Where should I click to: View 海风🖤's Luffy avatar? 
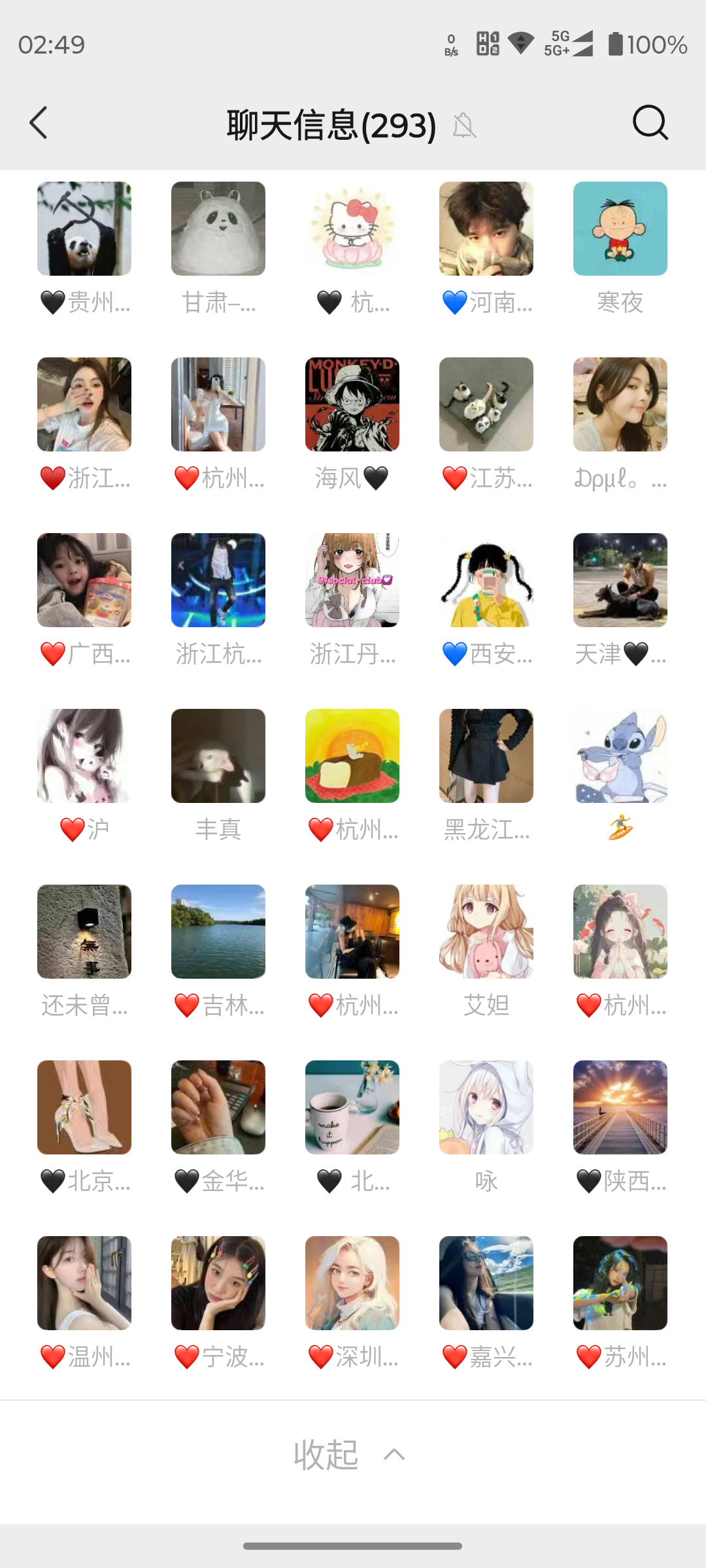point(352,404)
